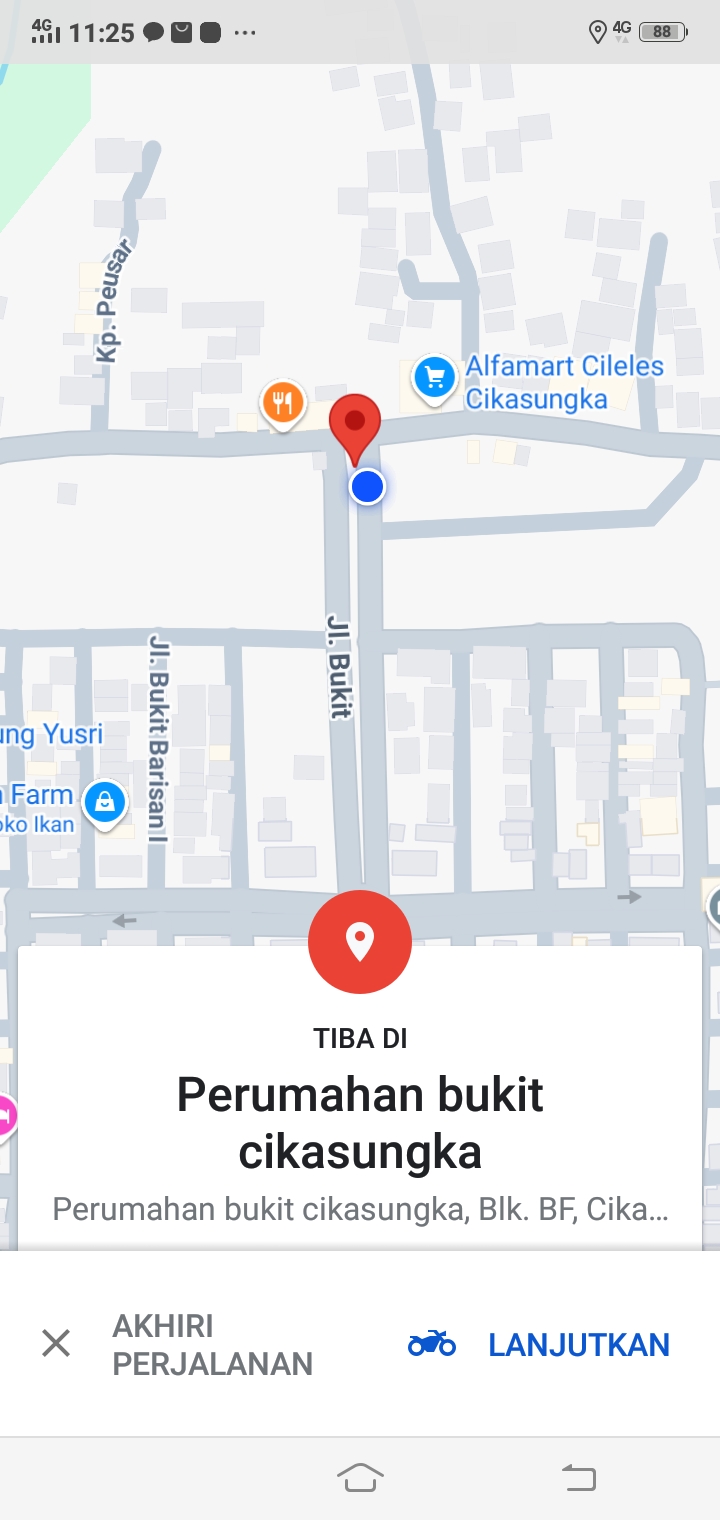Select the orange restaurant pin on the map
Viewport: 720px width, 1520px height.
(283, 402)
